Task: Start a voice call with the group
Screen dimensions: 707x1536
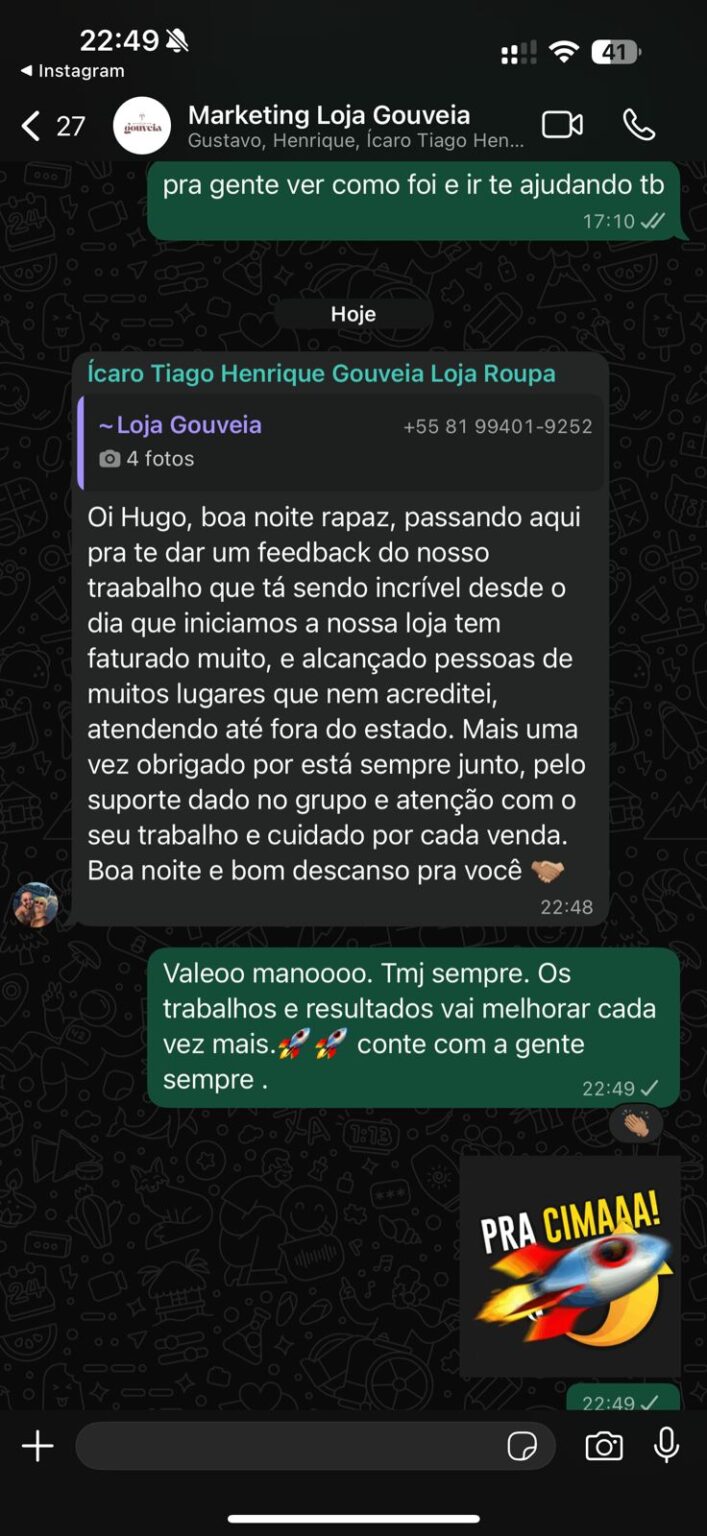Action: 639,125
